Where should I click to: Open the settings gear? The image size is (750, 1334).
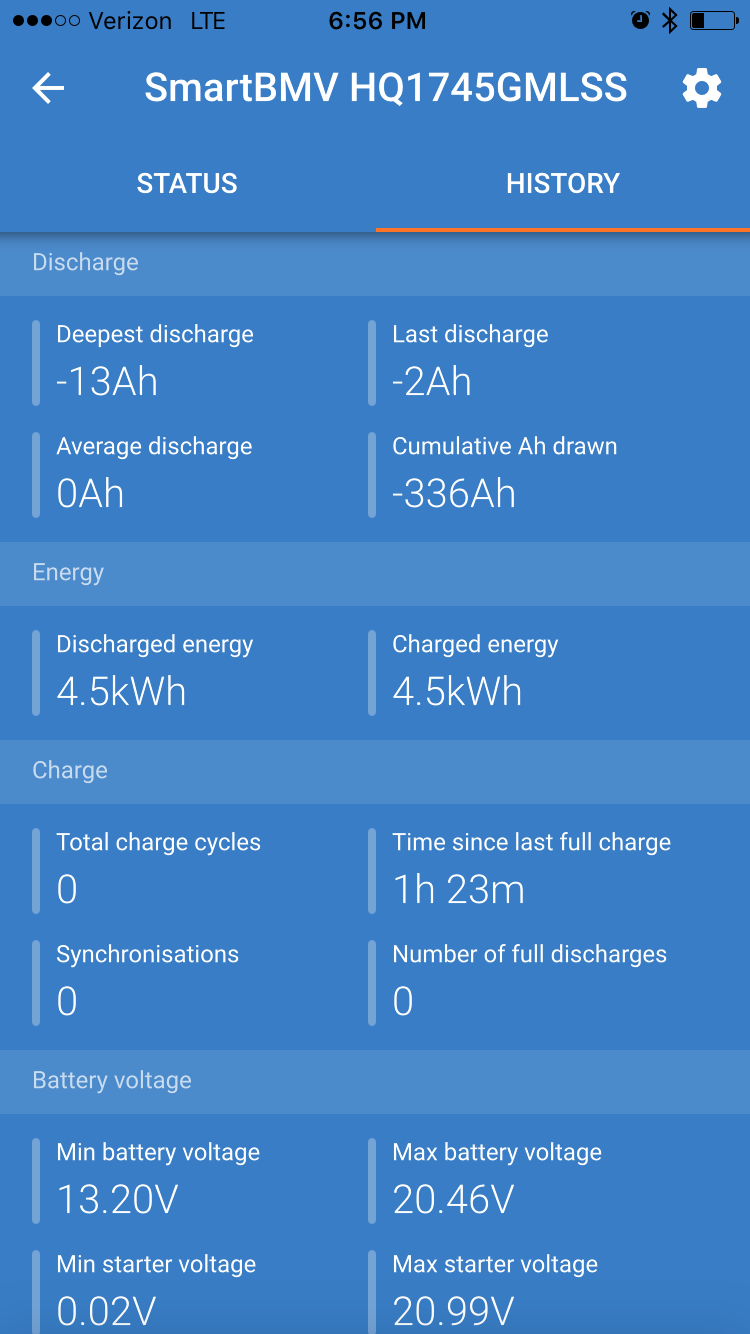[702, 89]
